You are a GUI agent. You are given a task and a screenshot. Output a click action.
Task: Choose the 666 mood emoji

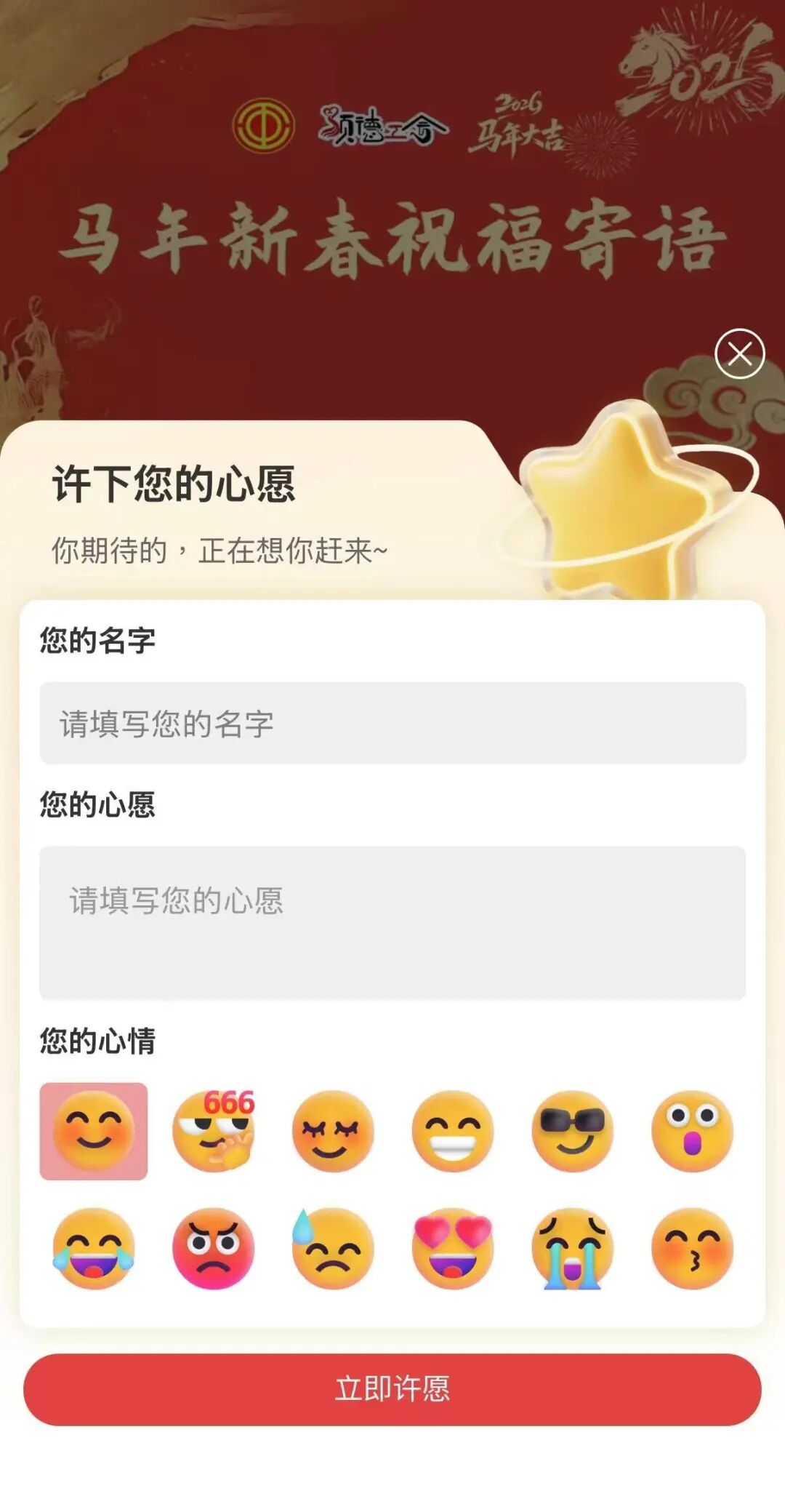[214, 1131]
